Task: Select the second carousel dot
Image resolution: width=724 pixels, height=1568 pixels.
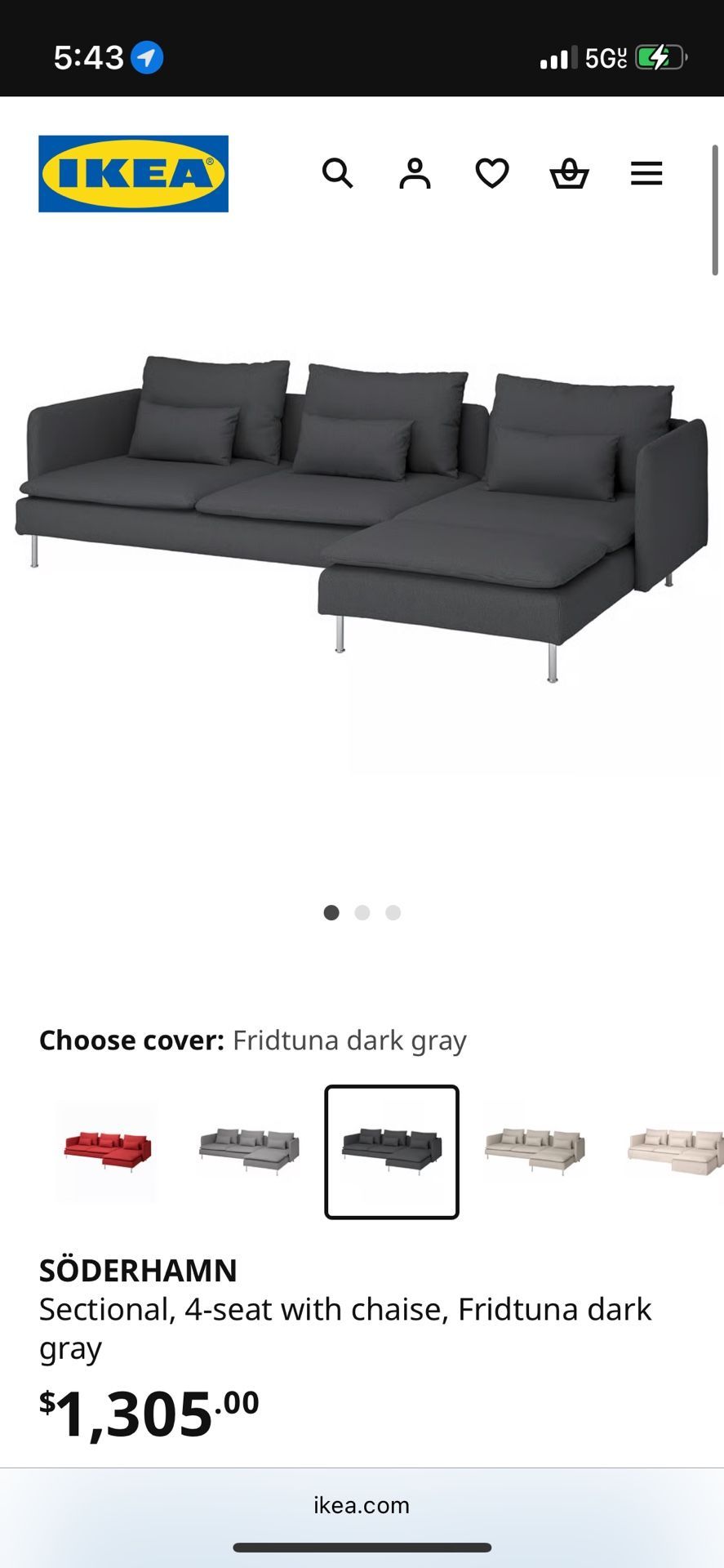Action: click(x=362, y=912)
